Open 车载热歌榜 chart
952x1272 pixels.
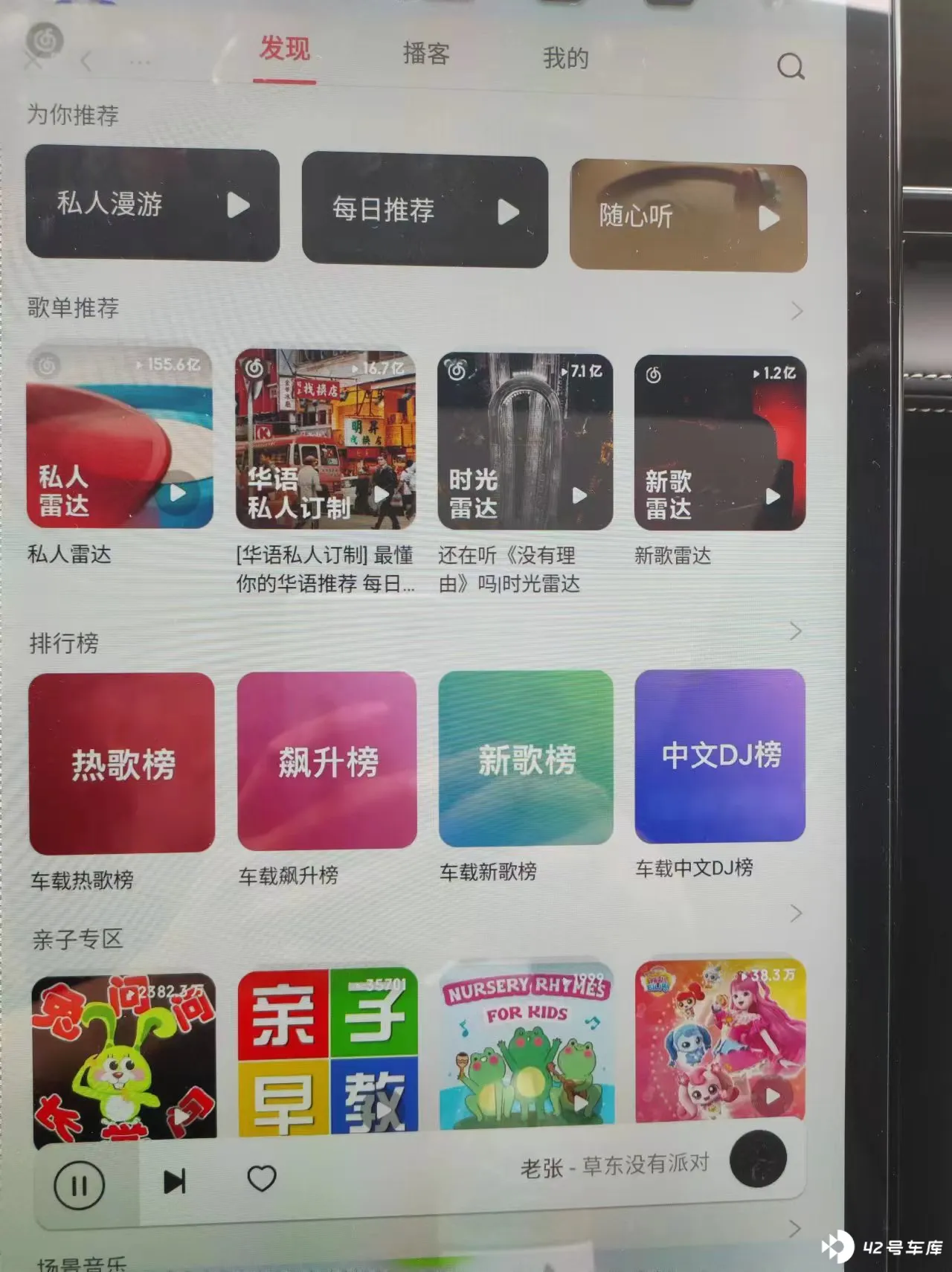click(x=122, y=763)
